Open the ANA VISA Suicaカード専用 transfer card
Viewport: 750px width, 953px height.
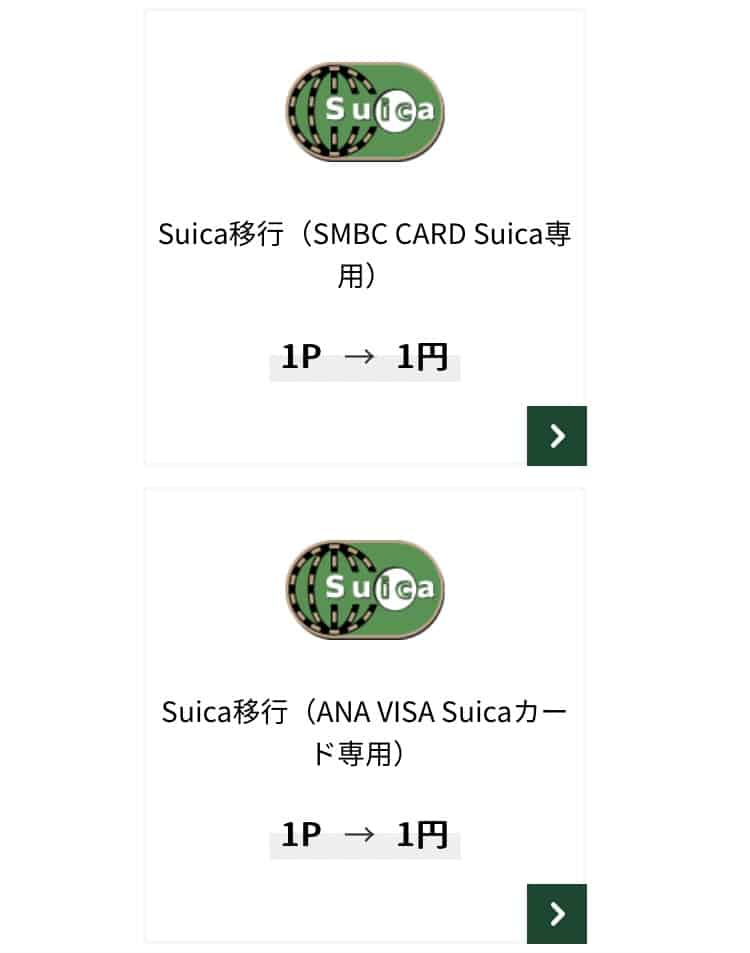[364, 732]
